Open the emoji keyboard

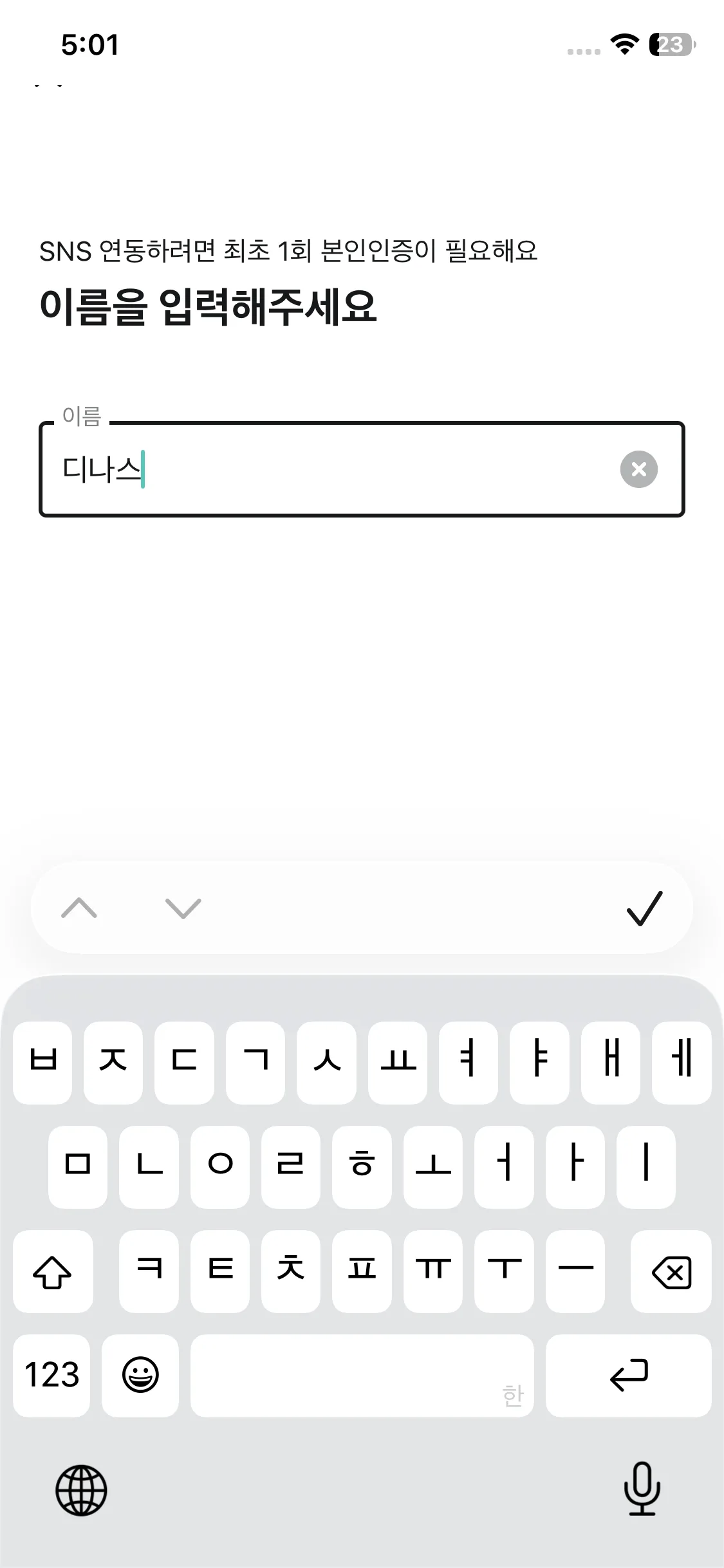point(140,1375)
